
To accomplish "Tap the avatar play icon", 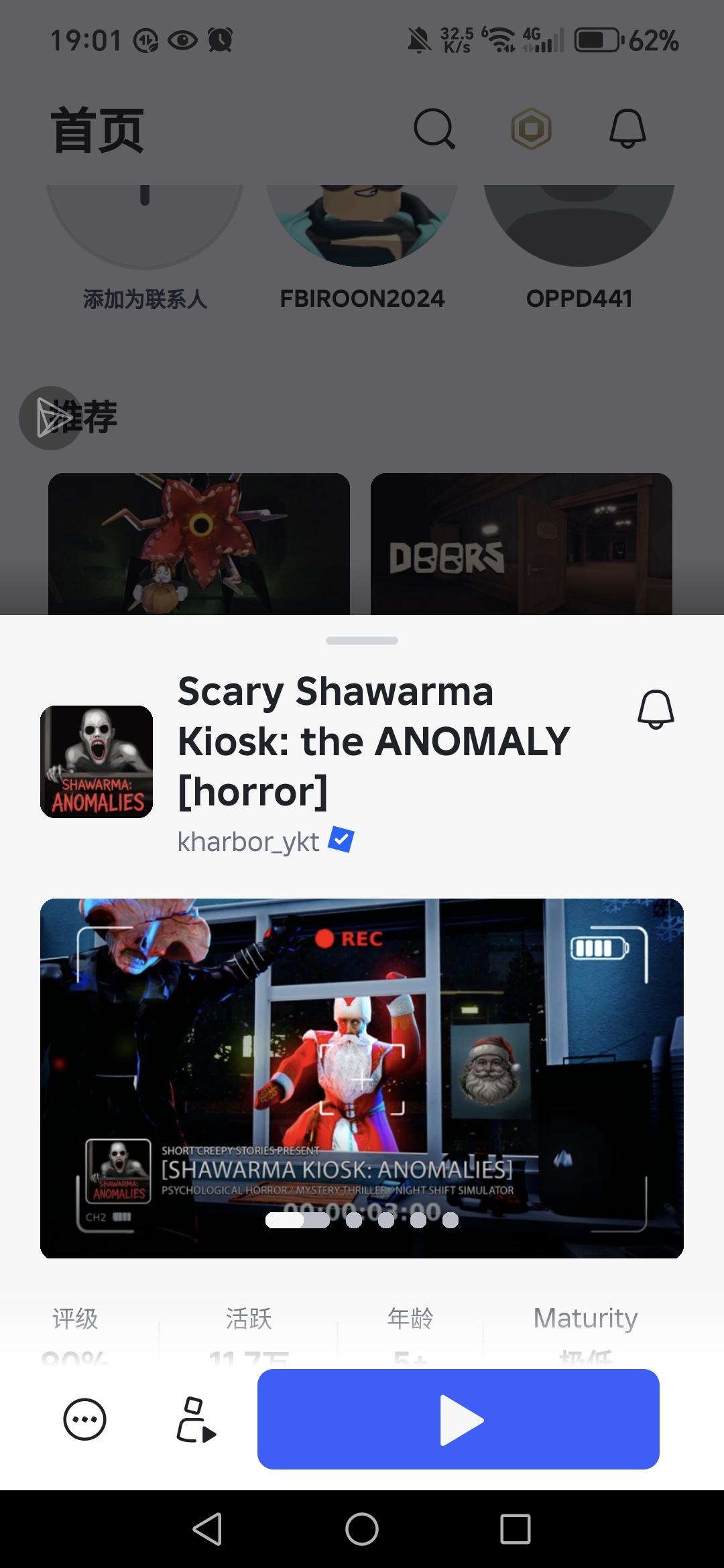I will point(195,1419).
